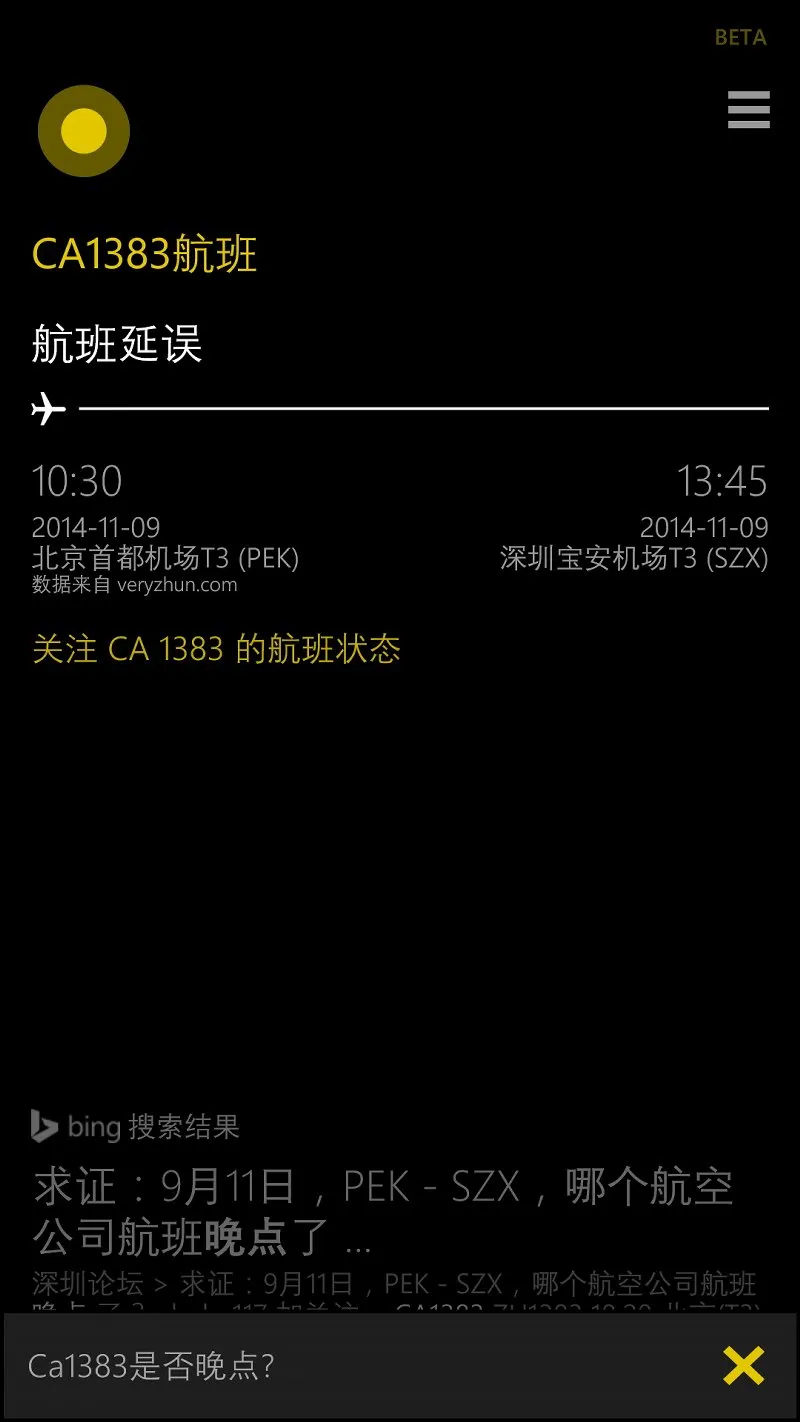
Task: Open the hamburger menu
Action: 748,110
